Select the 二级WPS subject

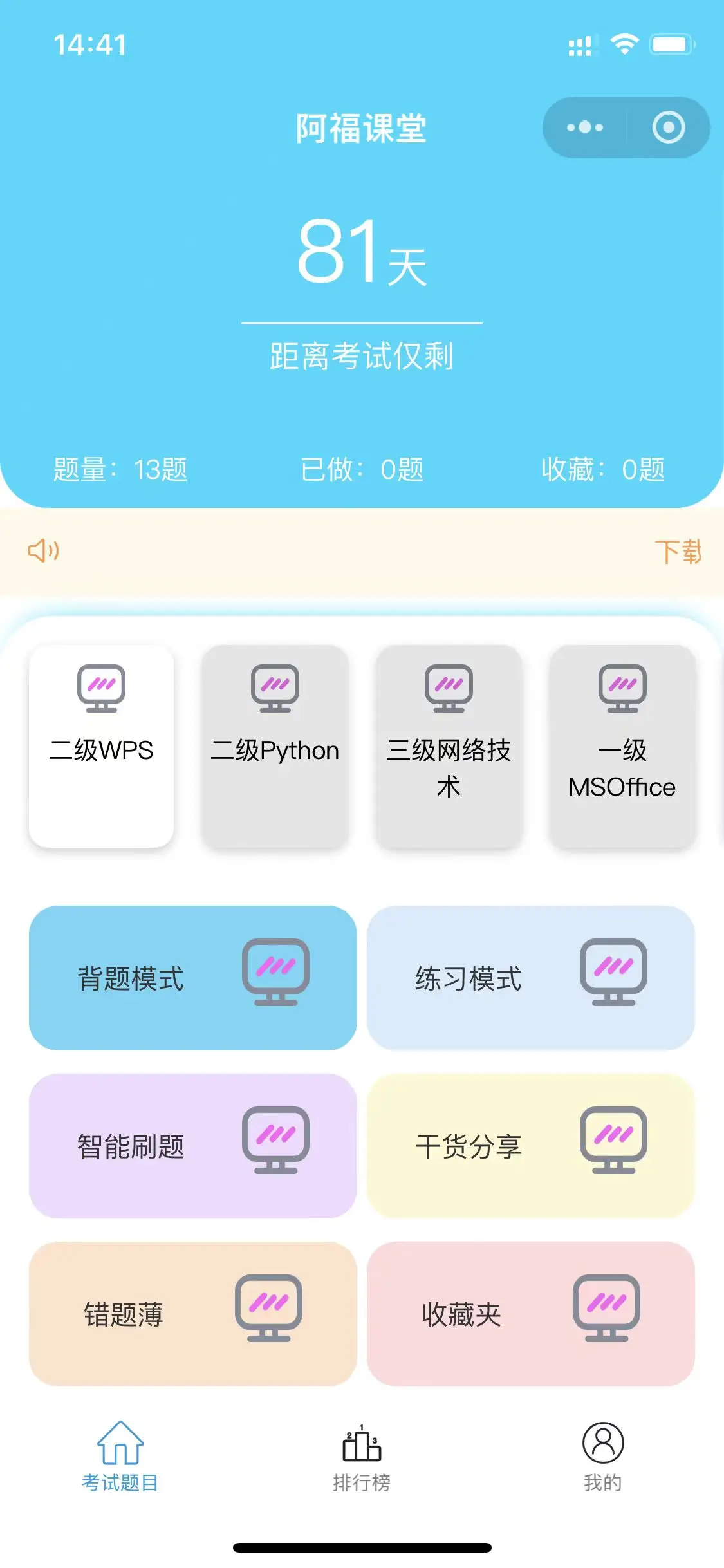click(102, 746)
